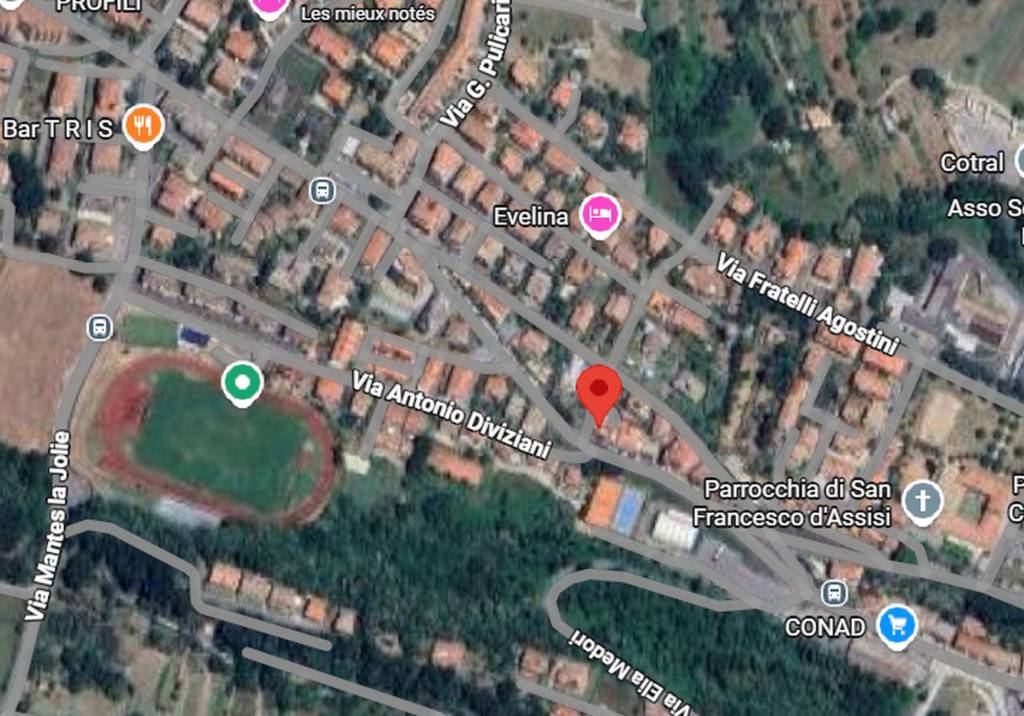Image resolution: width=1024 pixels, height=716 pixels.
Task: Tap the bus stop icon beside CONAD
Action: [x=835, y=592]
